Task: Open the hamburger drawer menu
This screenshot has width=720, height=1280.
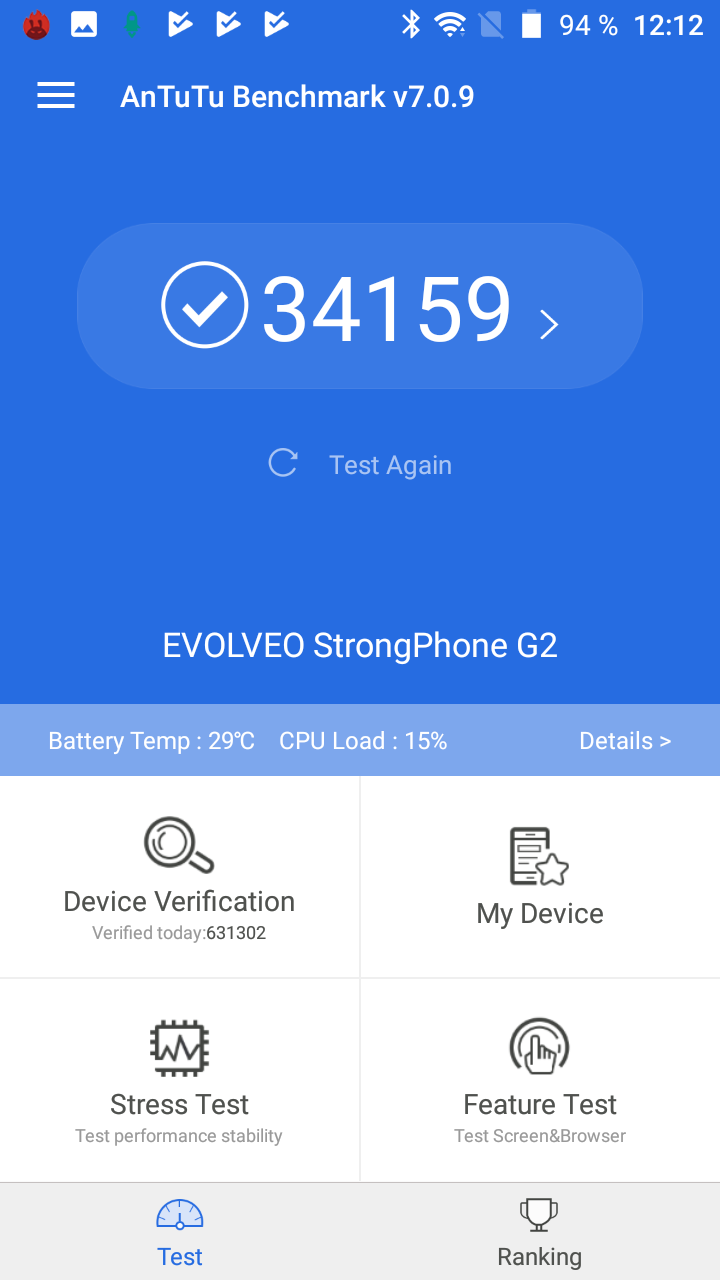Action: 56,96
